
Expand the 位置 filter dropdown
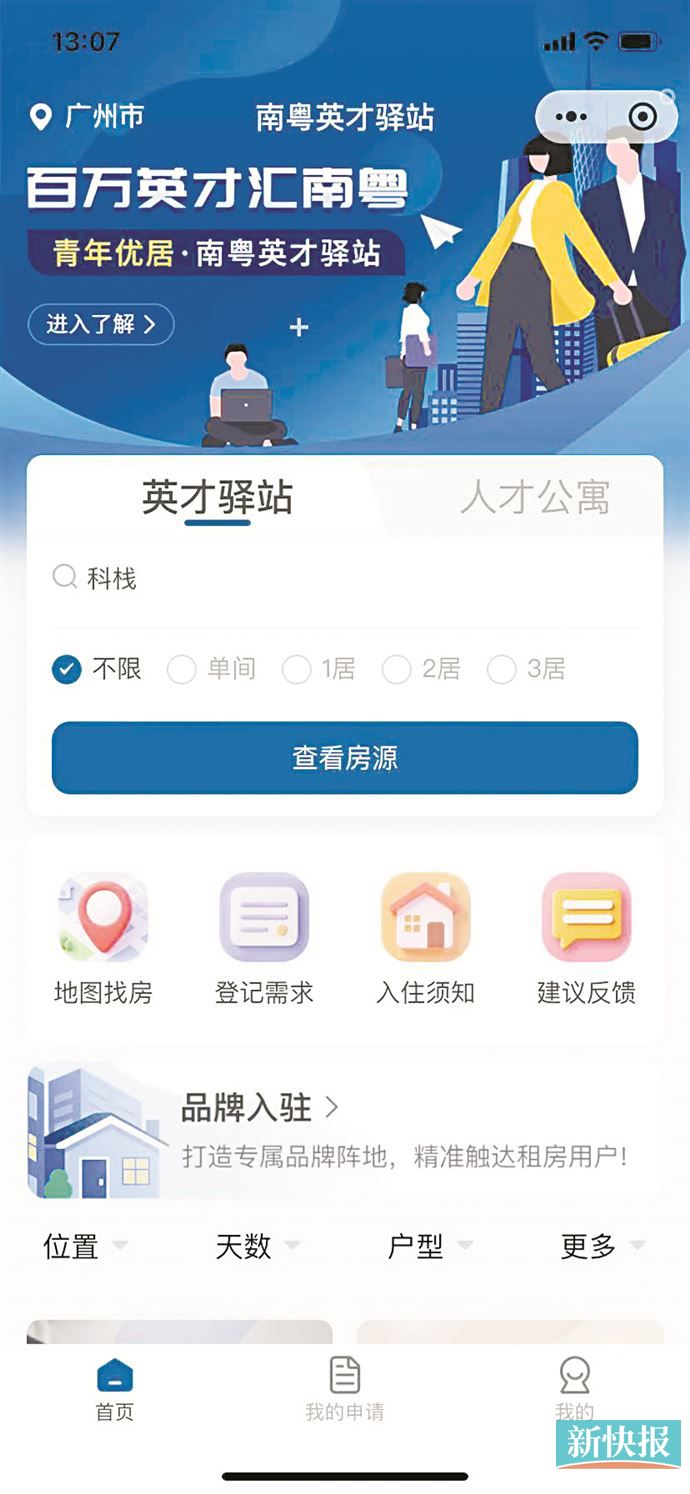(x=85, y=1246)
